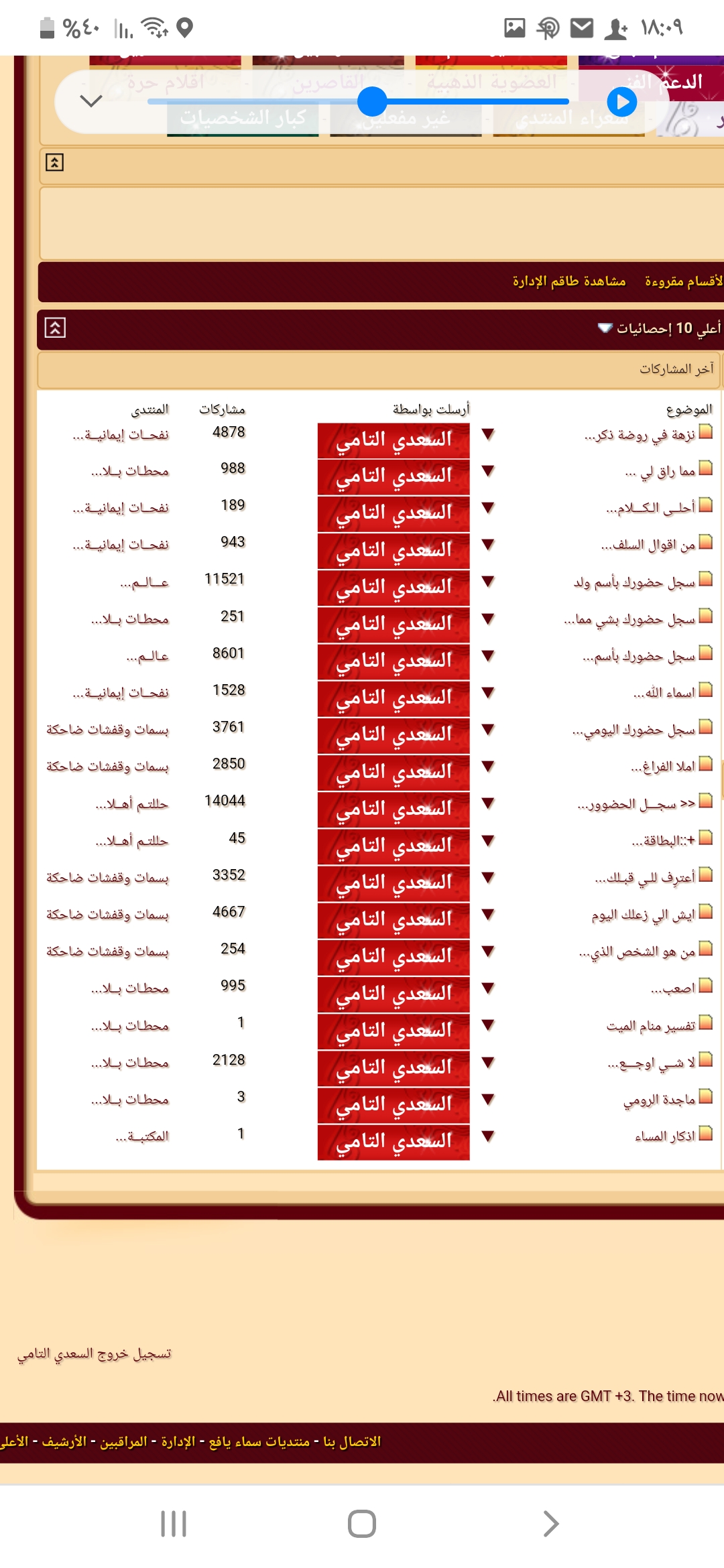Viewport: 724px width, 1568px height.
Task: Collapse the top 10 statistics section
Action: point(55,328)
